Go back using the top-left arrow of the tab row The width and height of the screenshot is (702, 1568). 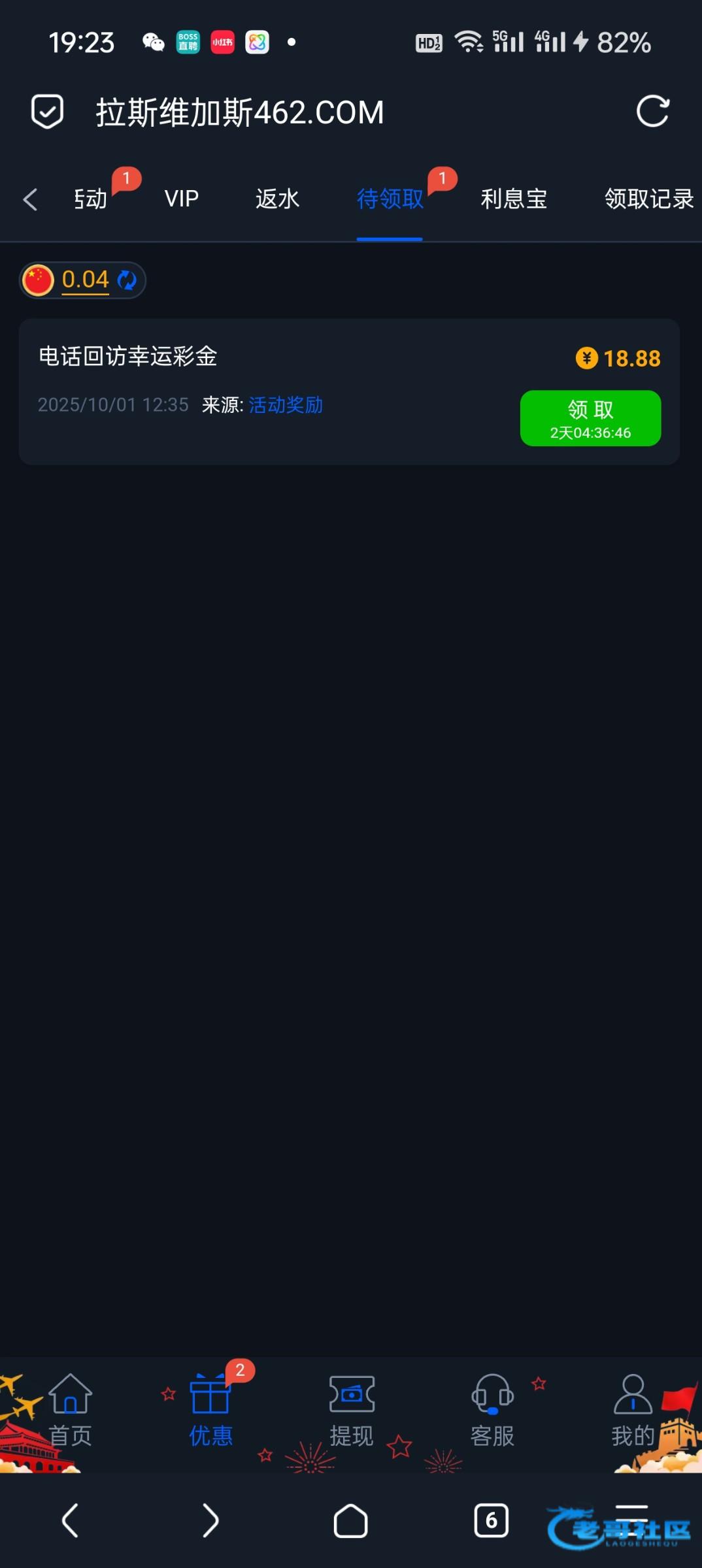tap(30, 199)
